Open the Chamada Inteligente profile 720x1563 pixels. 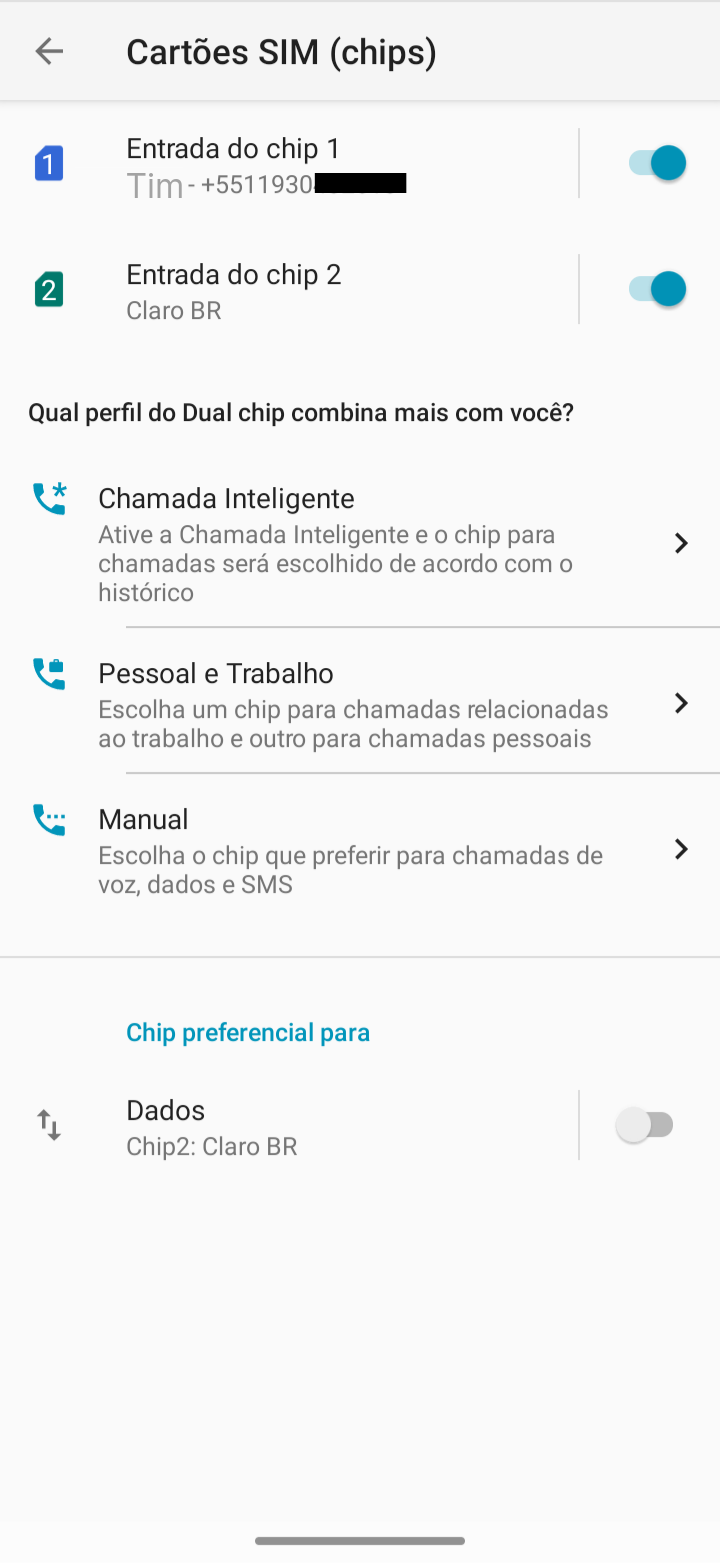point(360,544)
